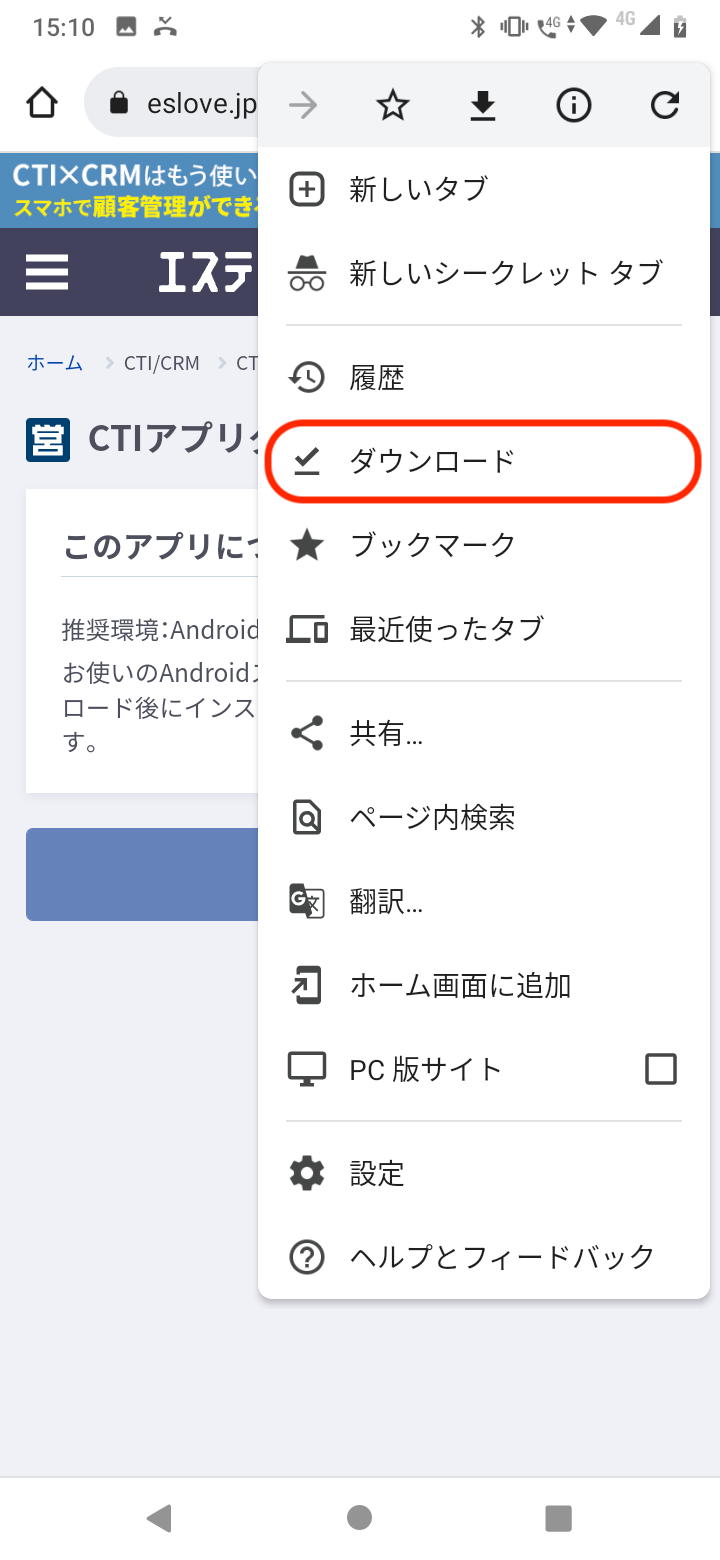The image size is (720, 1560).
Task: Open Chrome settings (設定)
Action: tap(377, 1173)
